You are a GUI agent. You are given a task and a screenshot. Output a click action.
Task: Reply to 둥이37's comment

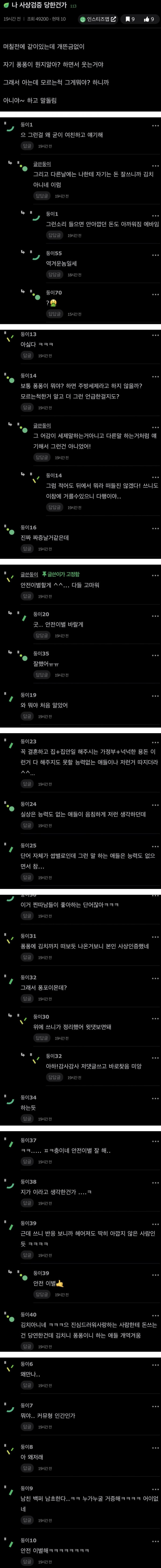[x=27, y=1162]
